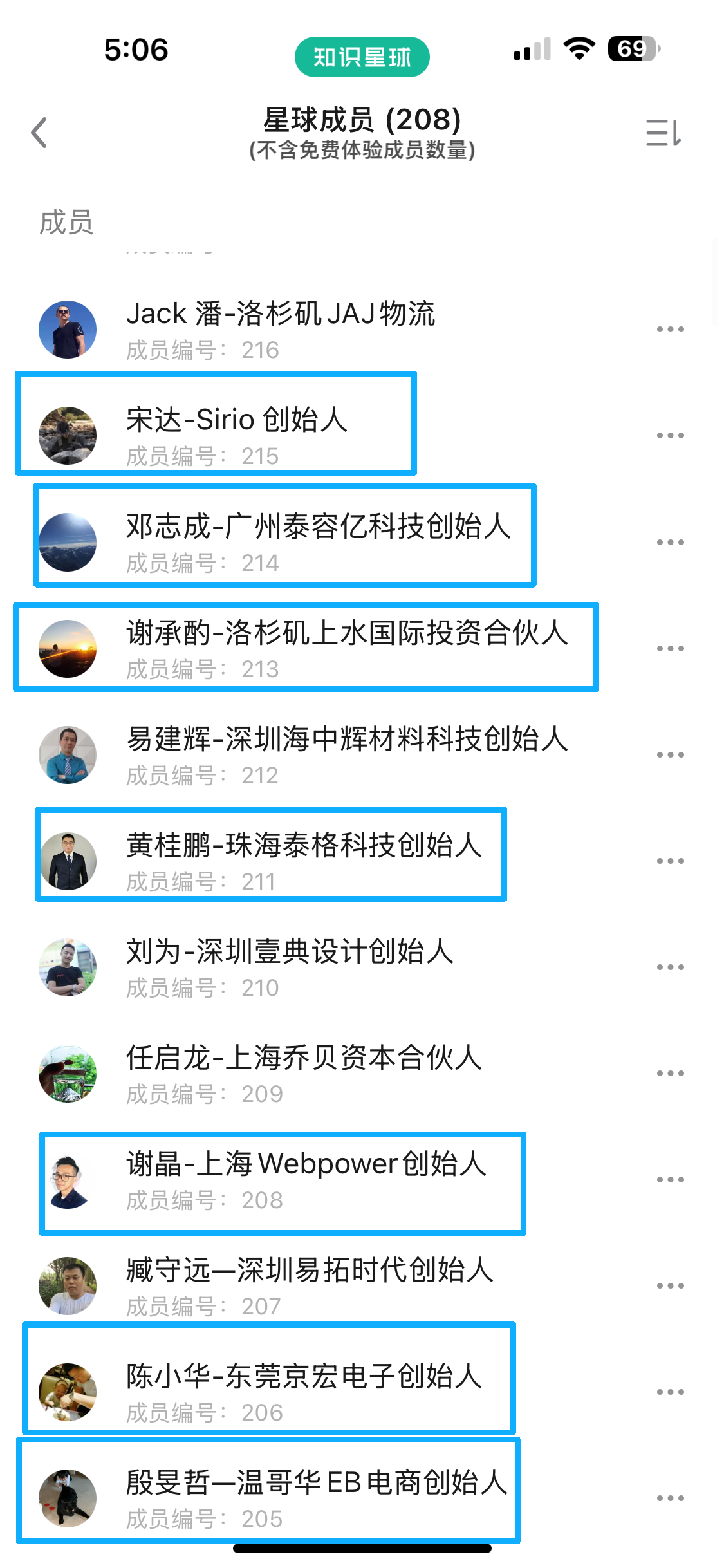The height and width of the screenshot is (1568, 724).
Task: Select 任启龙-上海乔贝资本合伙人
Action: pyautogui.click(x=304, y=1073)
